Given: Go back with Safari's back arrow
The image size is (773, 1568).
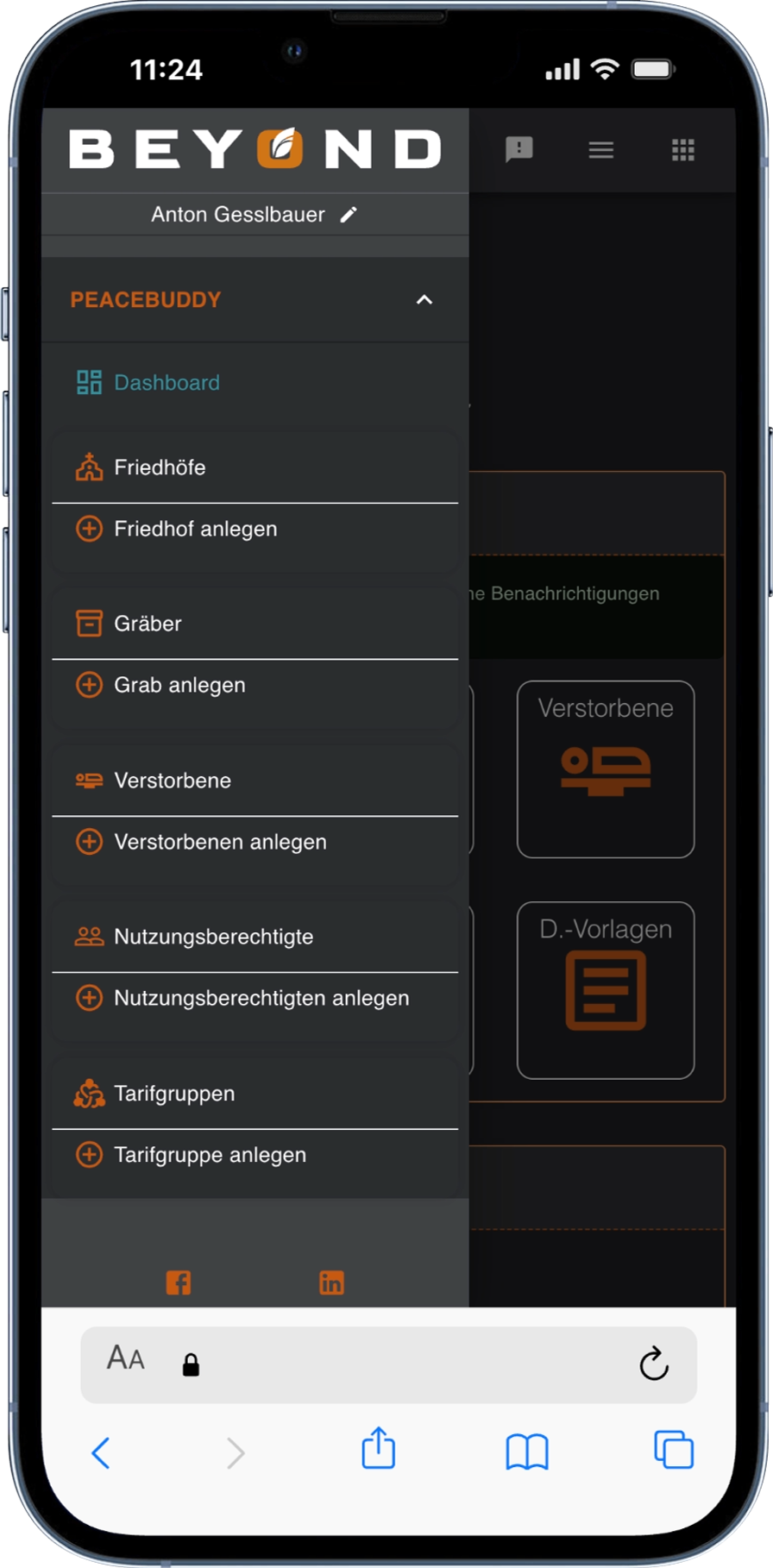Looking at the screenshot, I should (x=102, y=1452).
